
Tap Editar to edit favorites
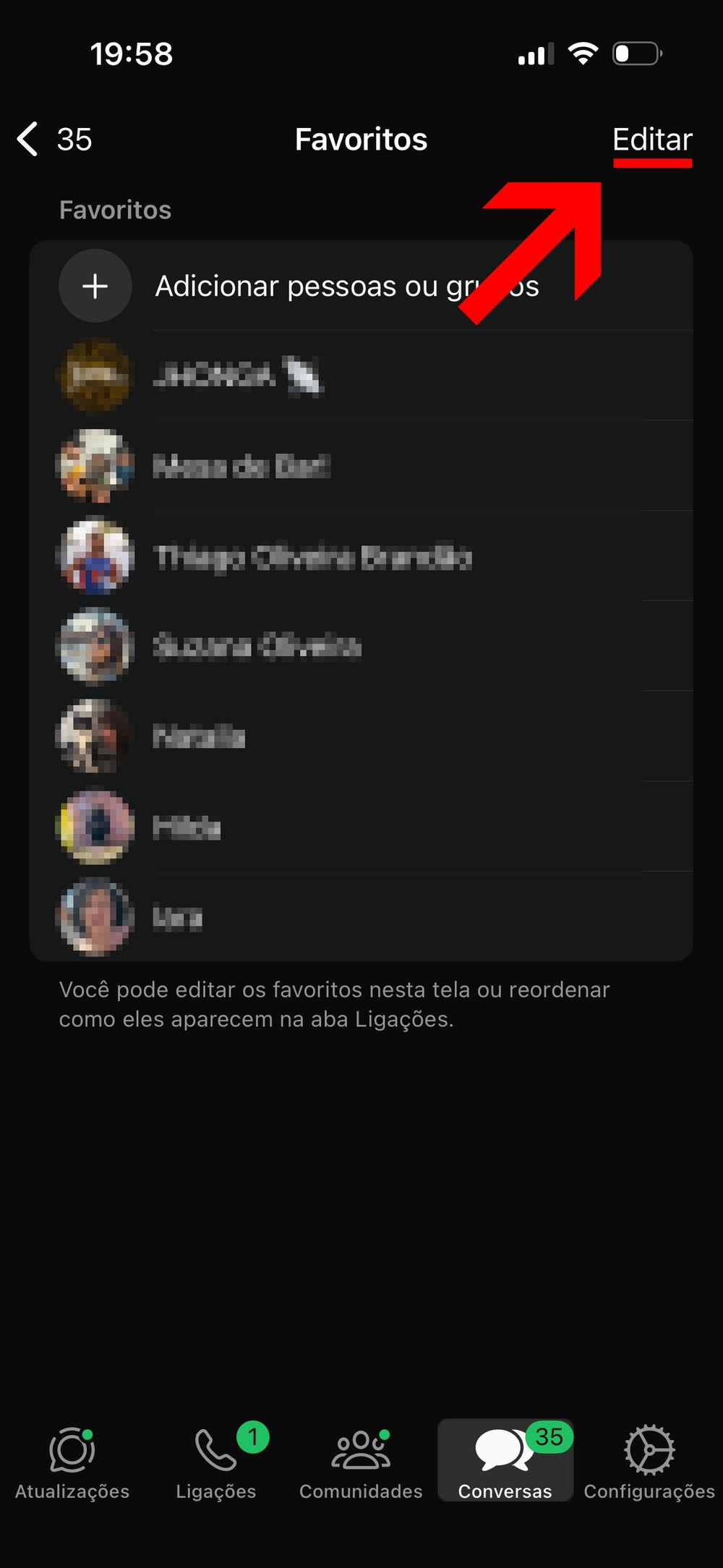pos(652,139)
